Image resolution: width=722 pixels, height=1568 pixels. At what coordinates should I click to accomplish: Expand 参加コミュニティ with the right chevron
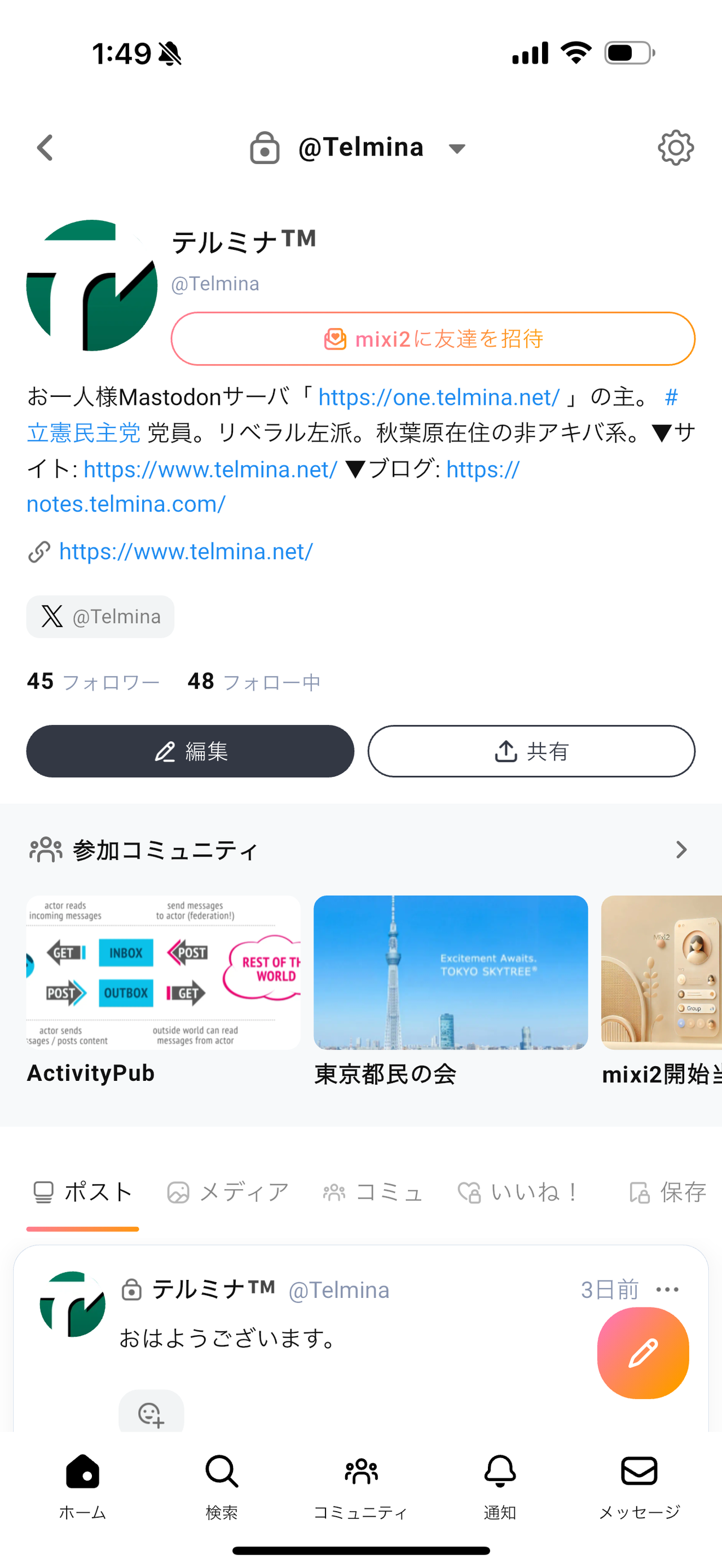click(x=680, y=850)
